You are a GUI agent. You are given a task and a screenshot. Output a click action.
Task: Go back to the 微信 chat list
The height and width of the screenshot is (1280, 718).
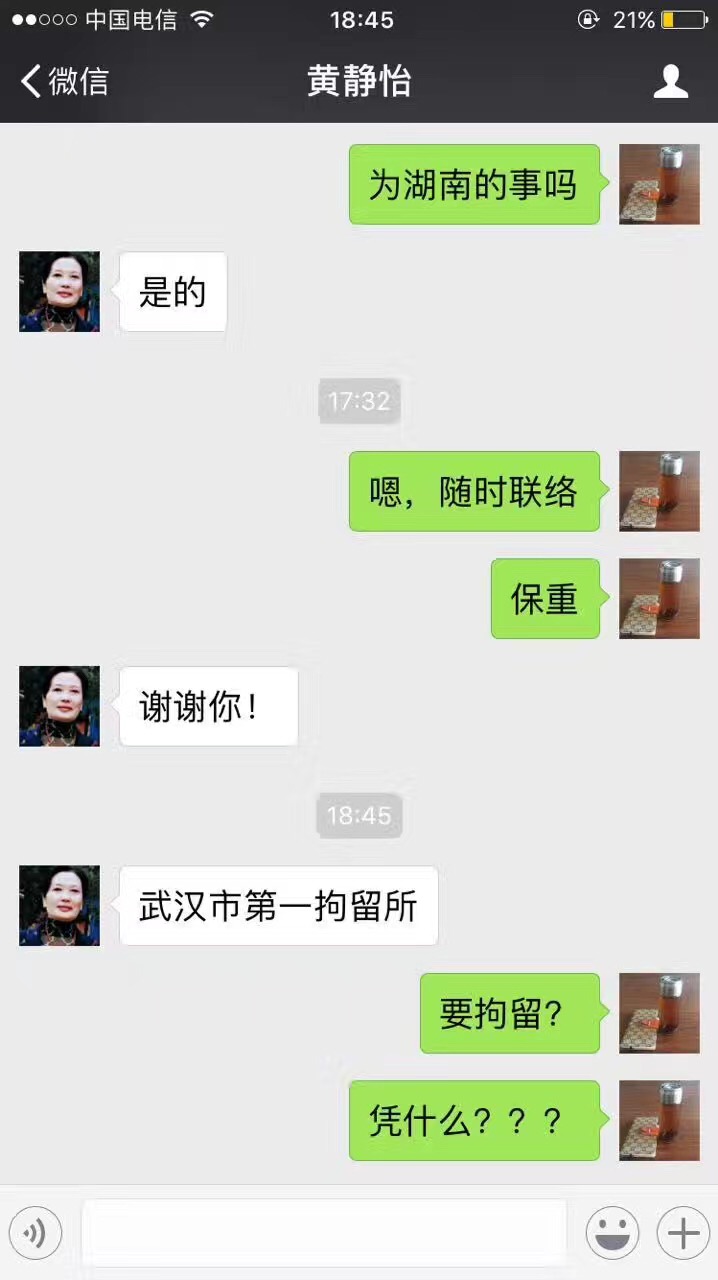pyautogui.click(x=64, y=81)
